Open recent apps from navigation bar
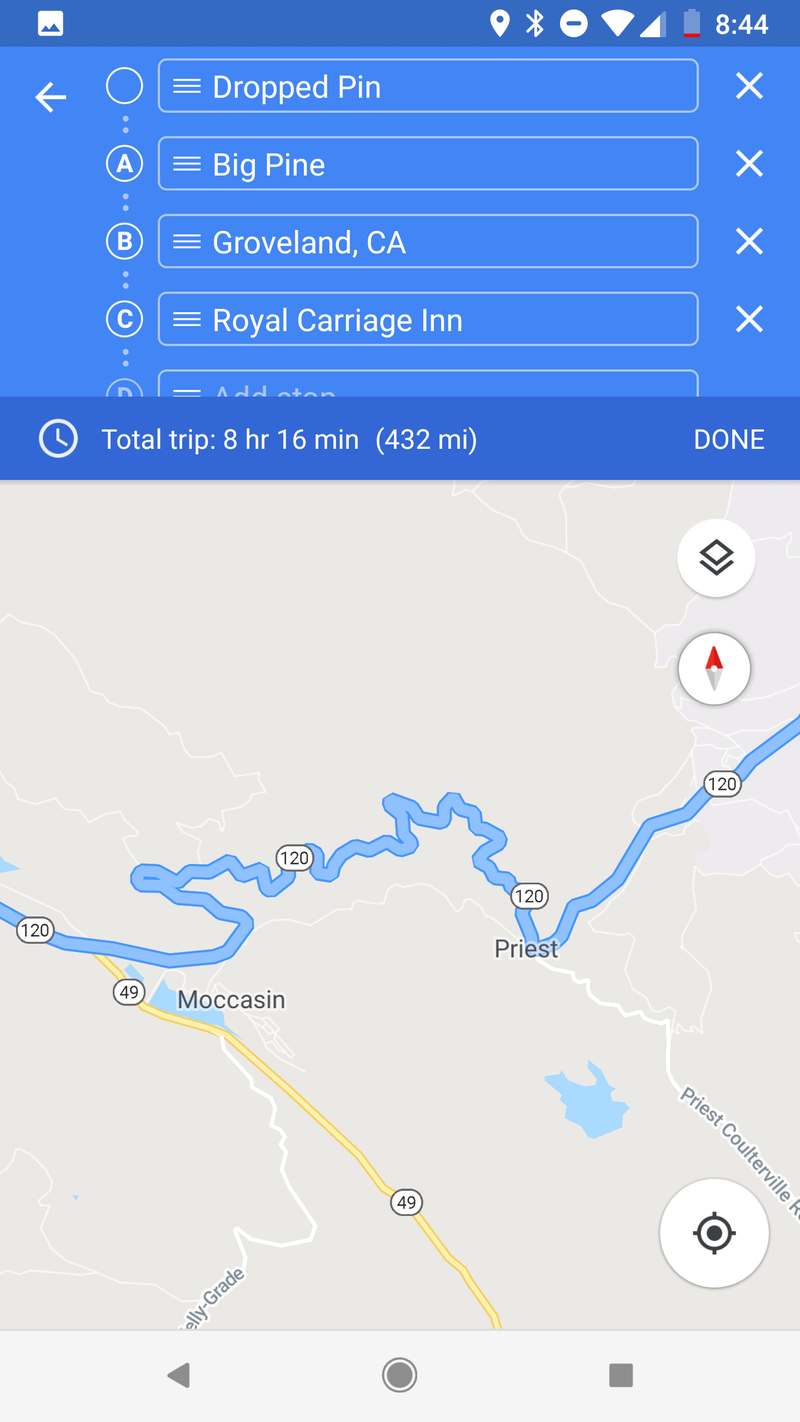This screenshot has height=1422, width=800. 621,1376
